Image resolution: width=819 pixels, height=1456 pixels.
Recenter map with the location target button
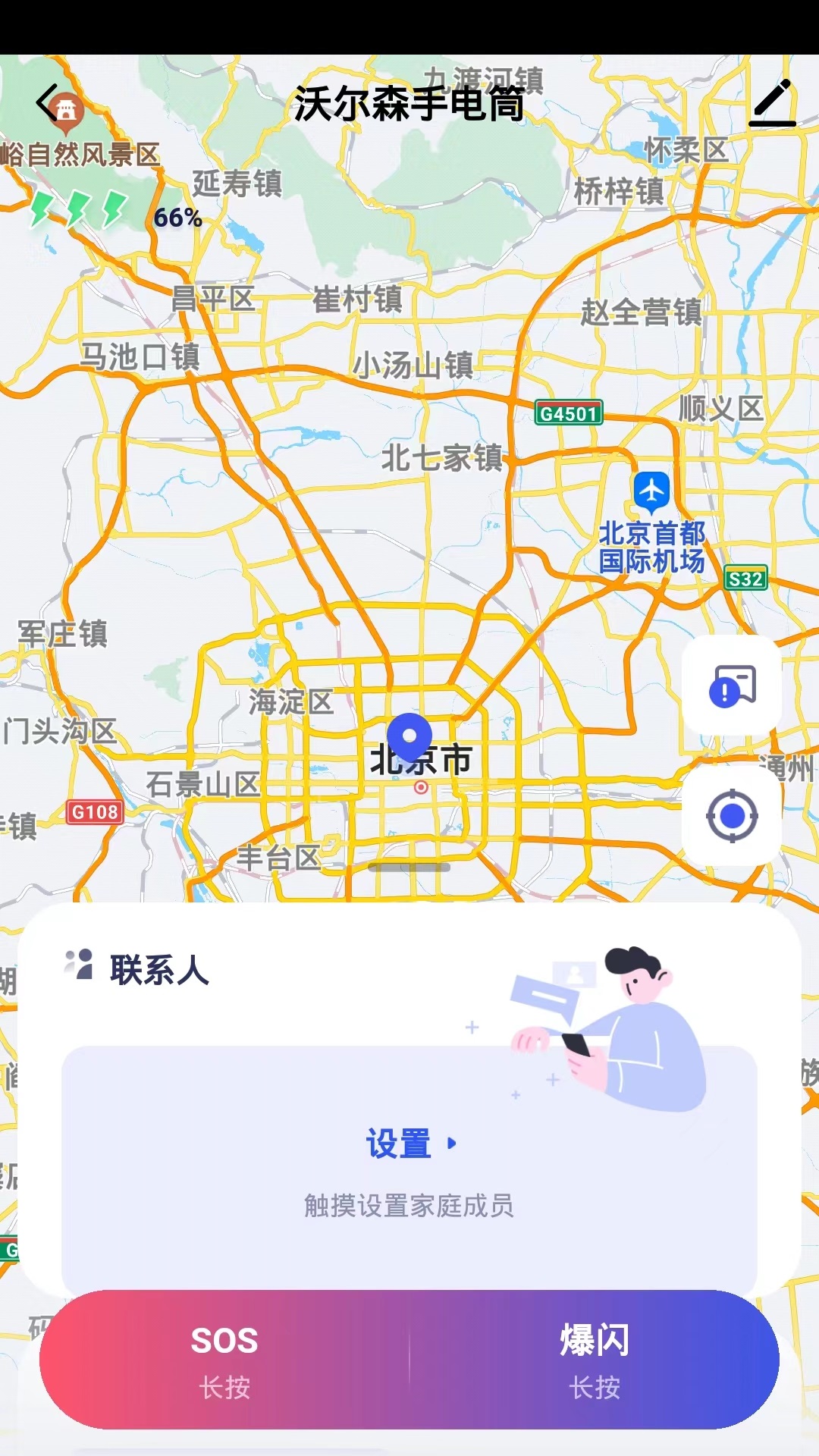pyautogui.click(x=732, y=816)
